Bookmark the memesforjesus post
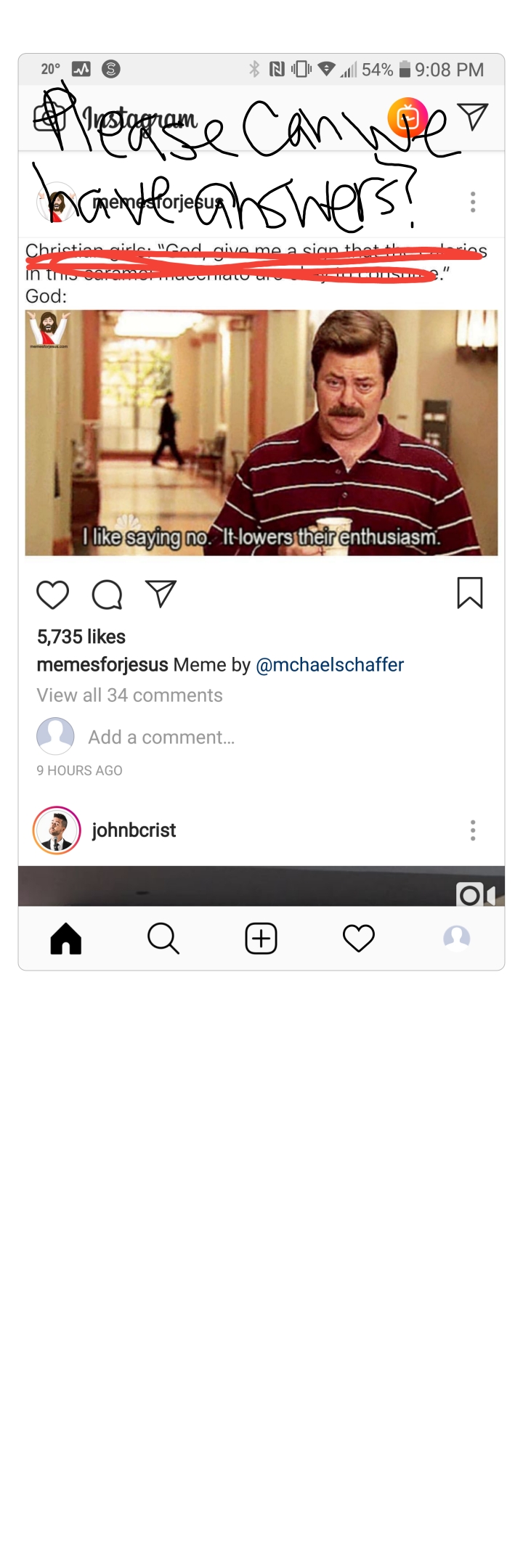Image resolution: width=523 pixels, height=1568 pixels. (x=470, y=592)
